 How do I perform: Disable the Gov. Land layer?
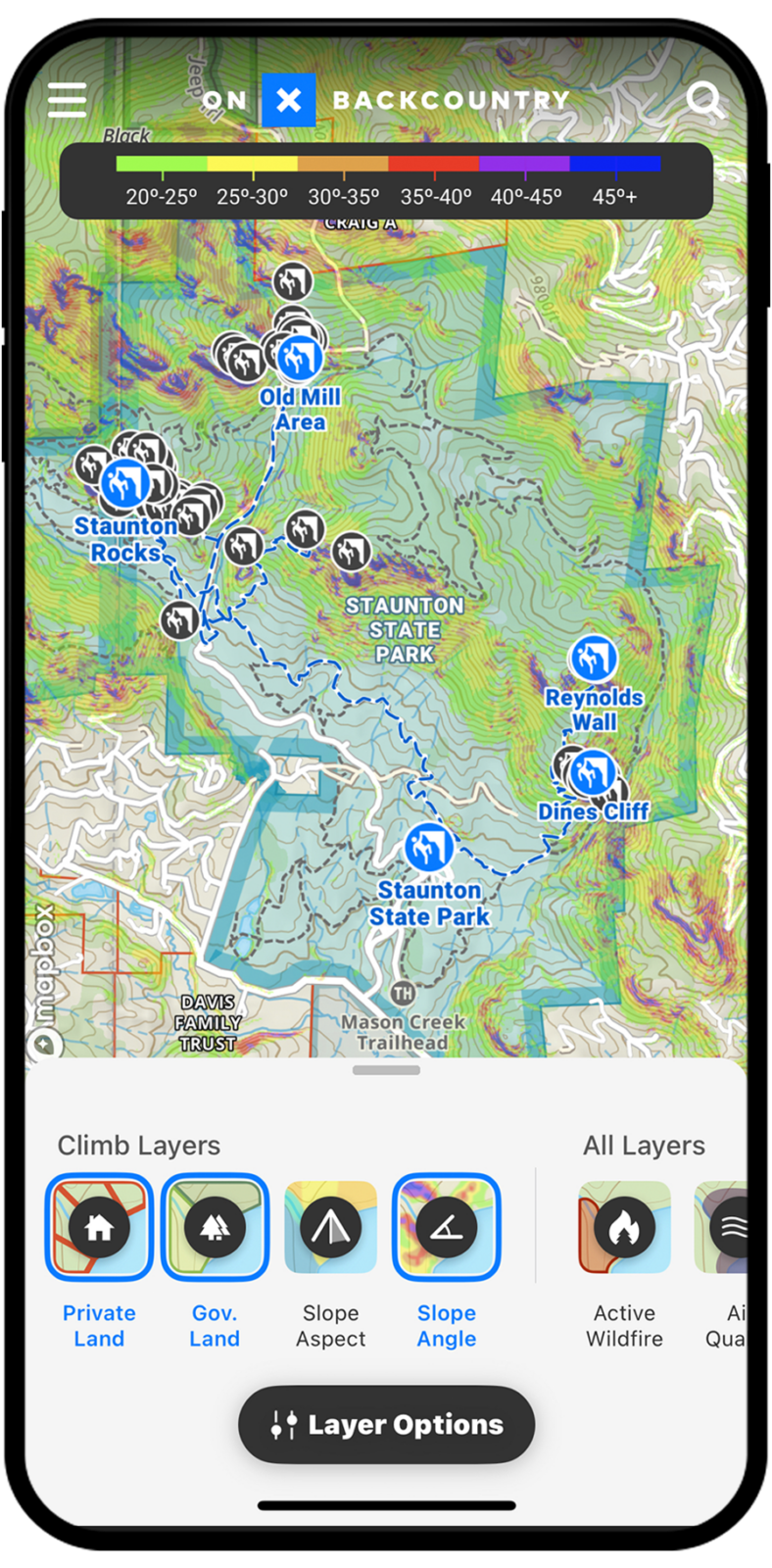[x=215, y=1227]
